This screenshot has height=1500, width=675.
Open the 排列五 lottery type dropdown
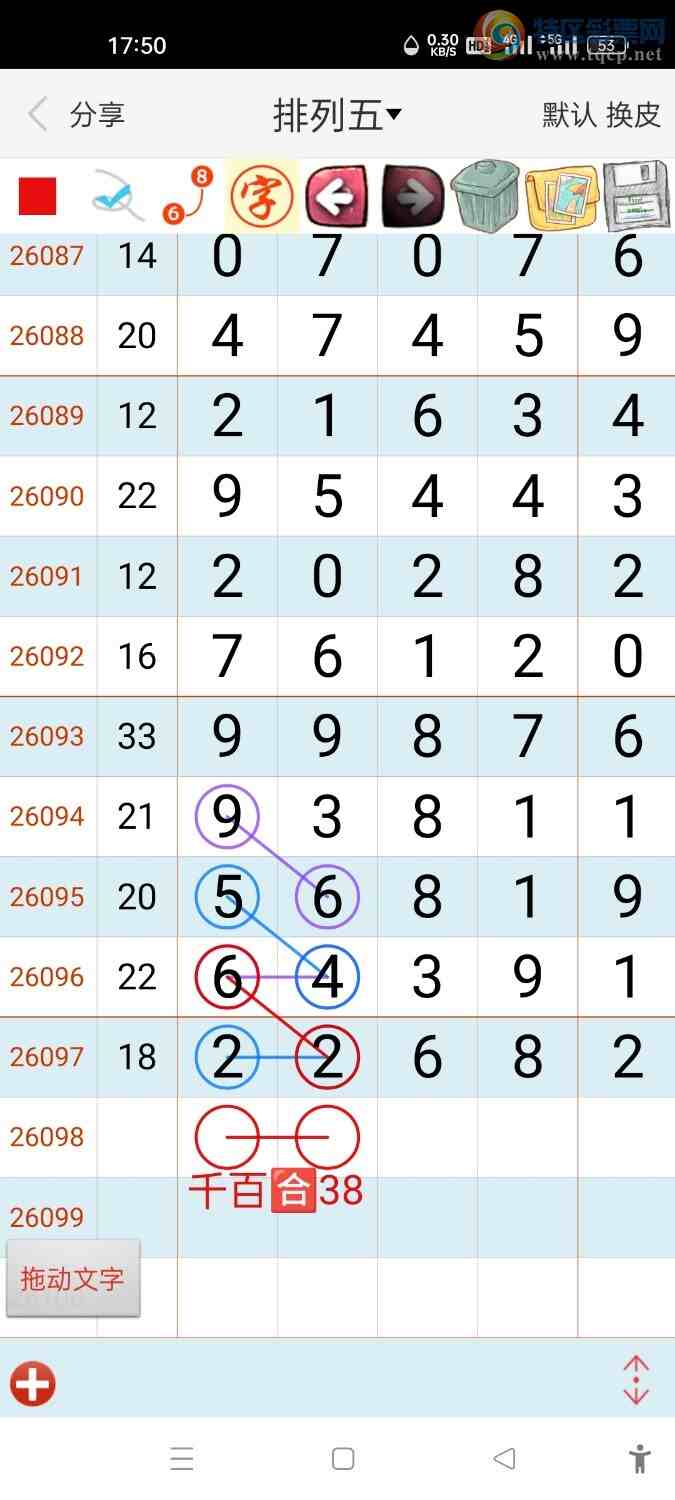pyautogui.click(x=337, y=115)
